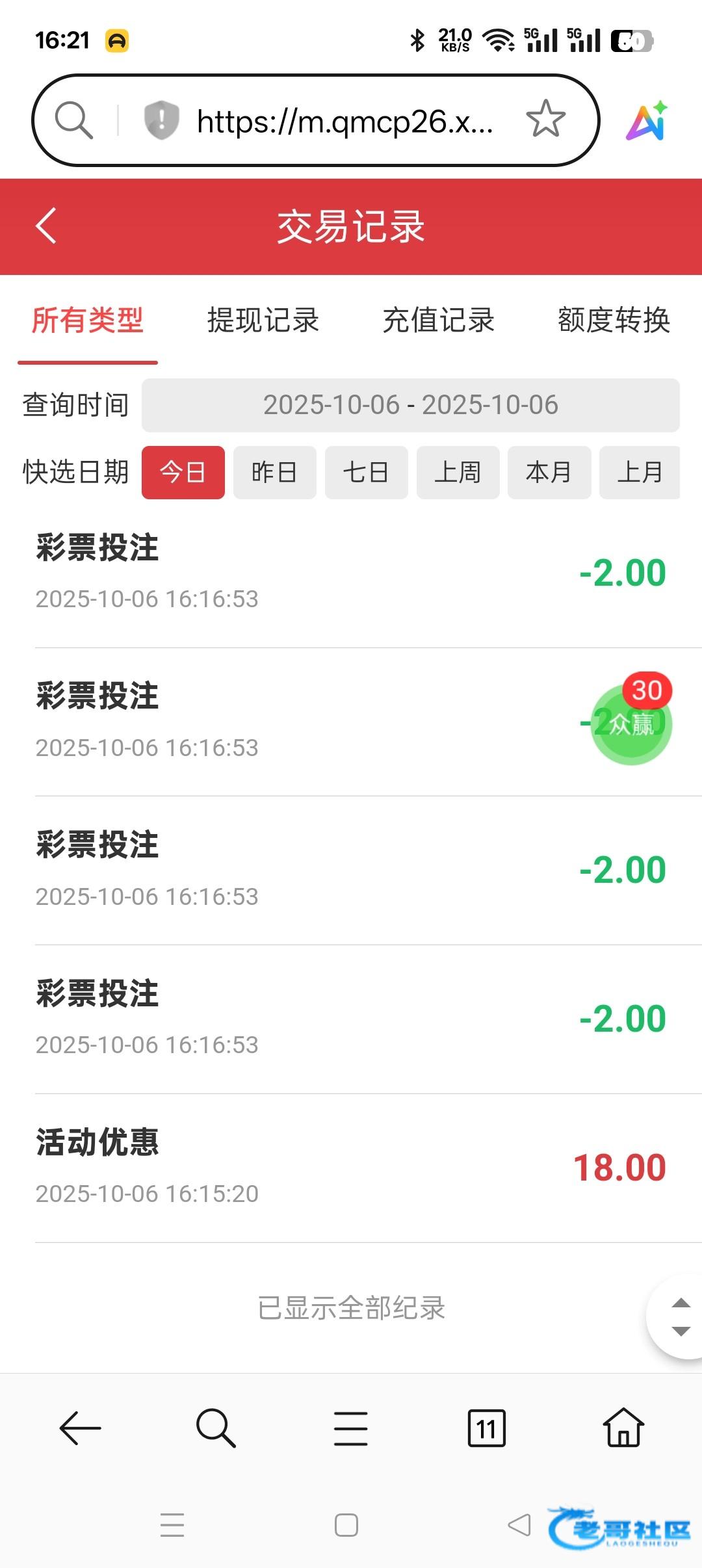Viewport: 702px width, 1568px height.
Task: Filter records by 昨日
Action: pyautogui.click(x=274, y=473)
